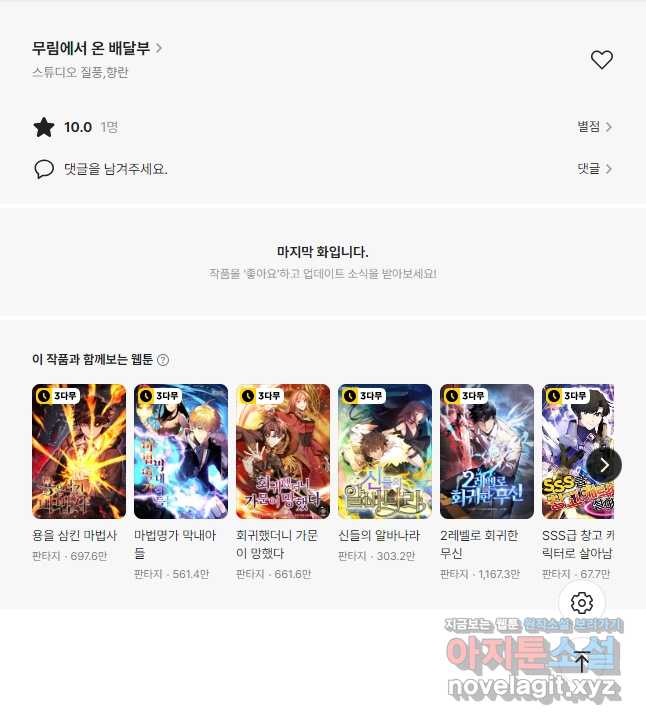Image resolution: width=646 pixels, height=725 pixels.
Task: Open the 댓글 comments section
Action: click(594, 169)
